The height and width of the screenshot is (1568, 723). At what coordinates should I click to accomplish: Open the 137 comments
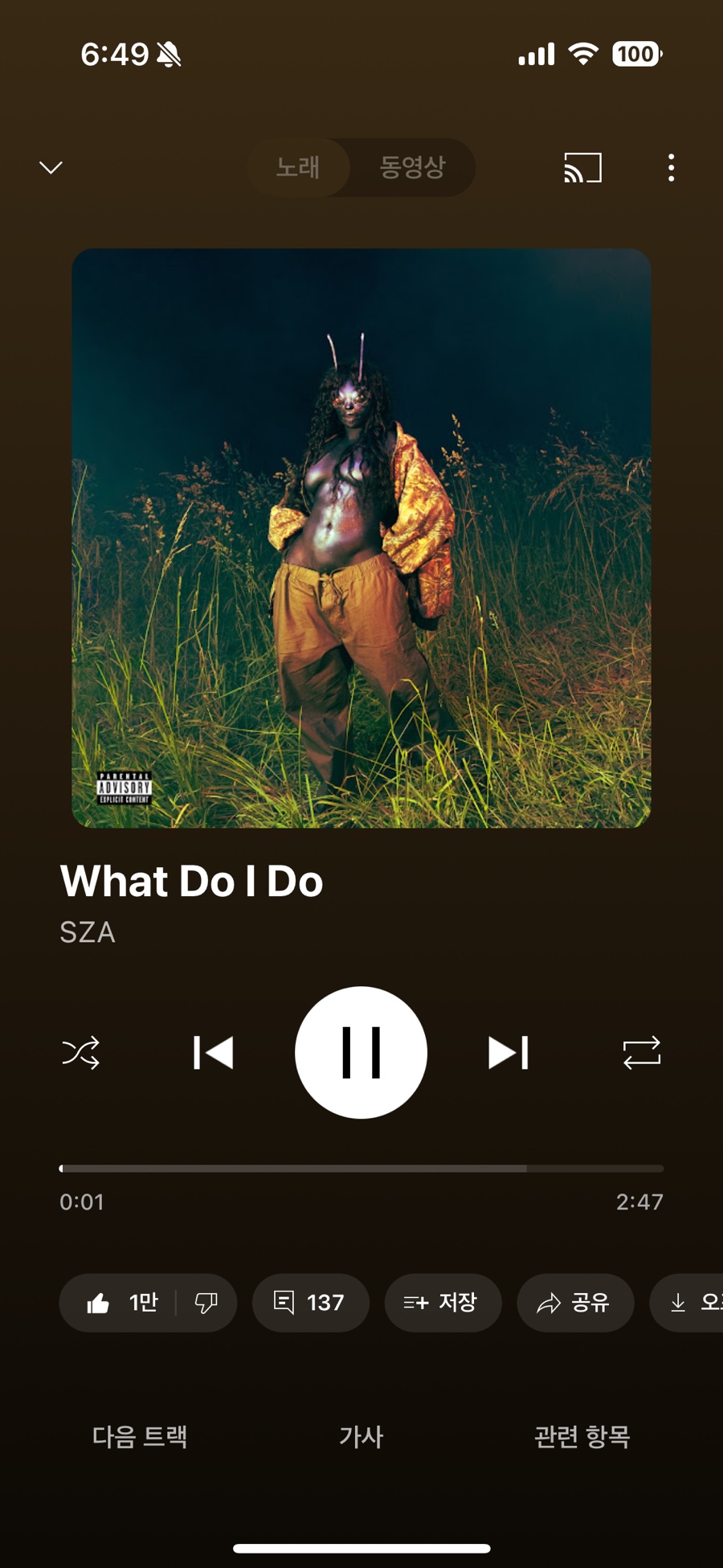click(310, 1302)
